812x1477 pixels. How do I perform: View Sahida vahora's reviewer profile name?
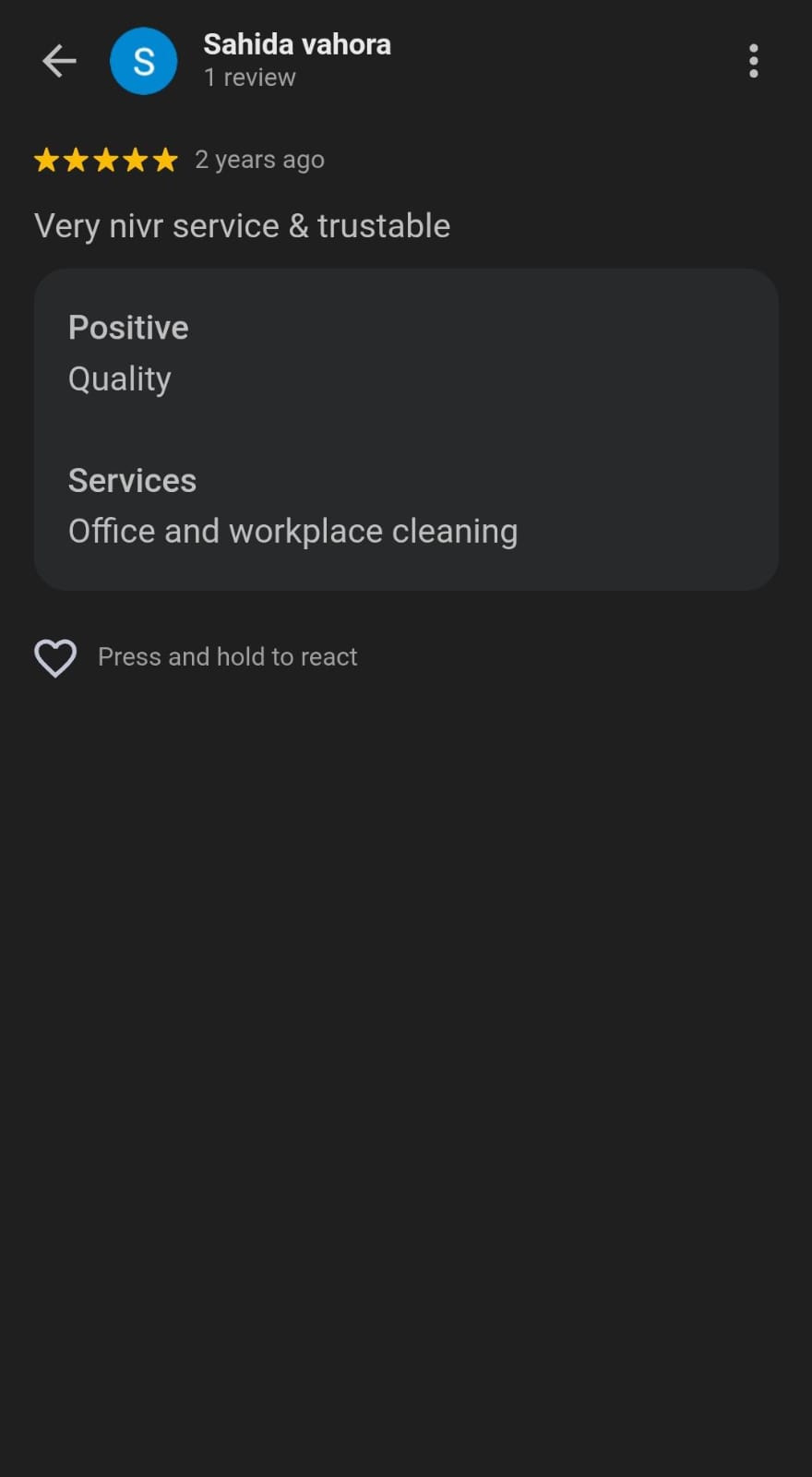[296, 44]
